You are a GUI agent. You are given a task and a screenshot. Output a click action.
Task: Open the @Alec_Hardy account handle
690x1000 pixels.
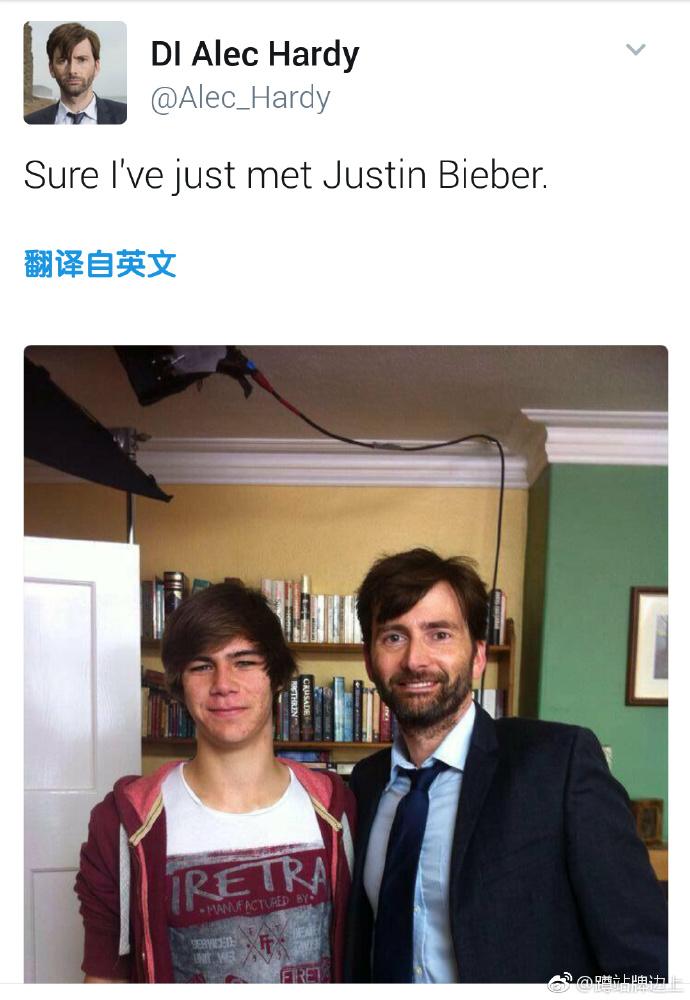(x=240, y=98)
